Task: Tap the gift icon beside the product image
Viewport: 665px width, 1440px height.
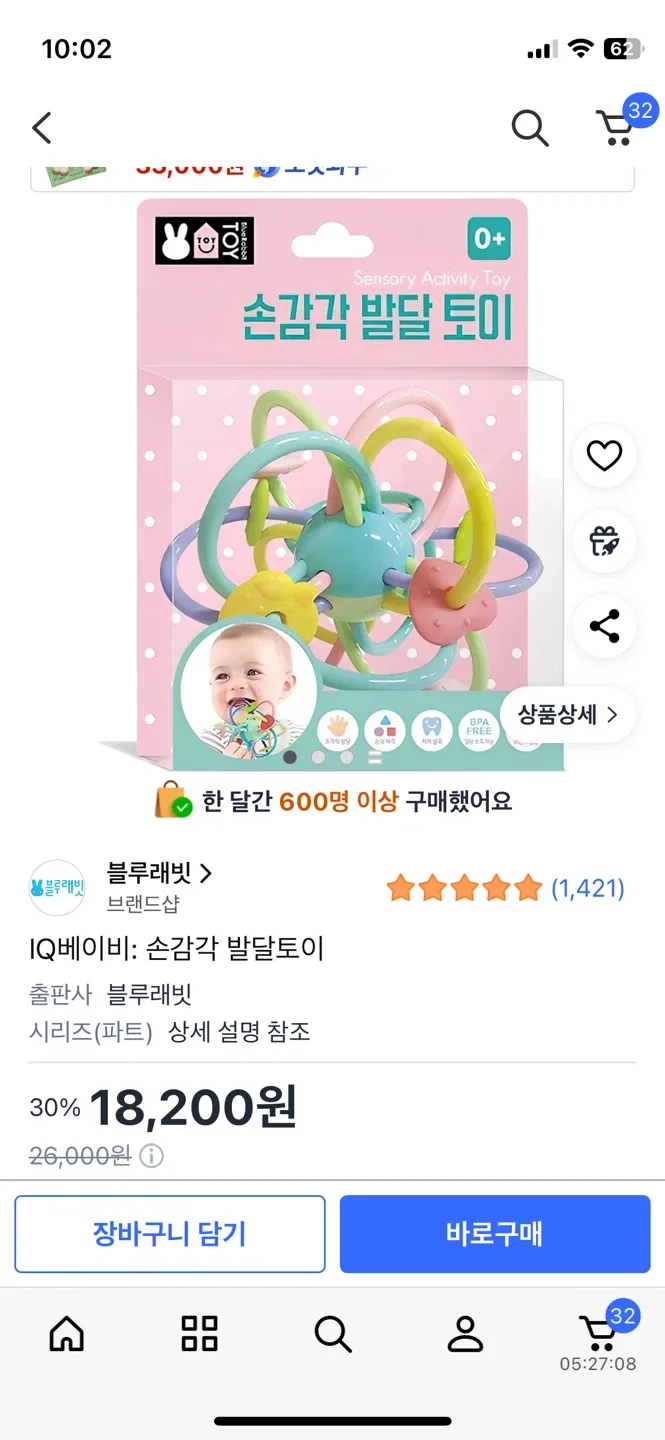Action: point(604,541)
